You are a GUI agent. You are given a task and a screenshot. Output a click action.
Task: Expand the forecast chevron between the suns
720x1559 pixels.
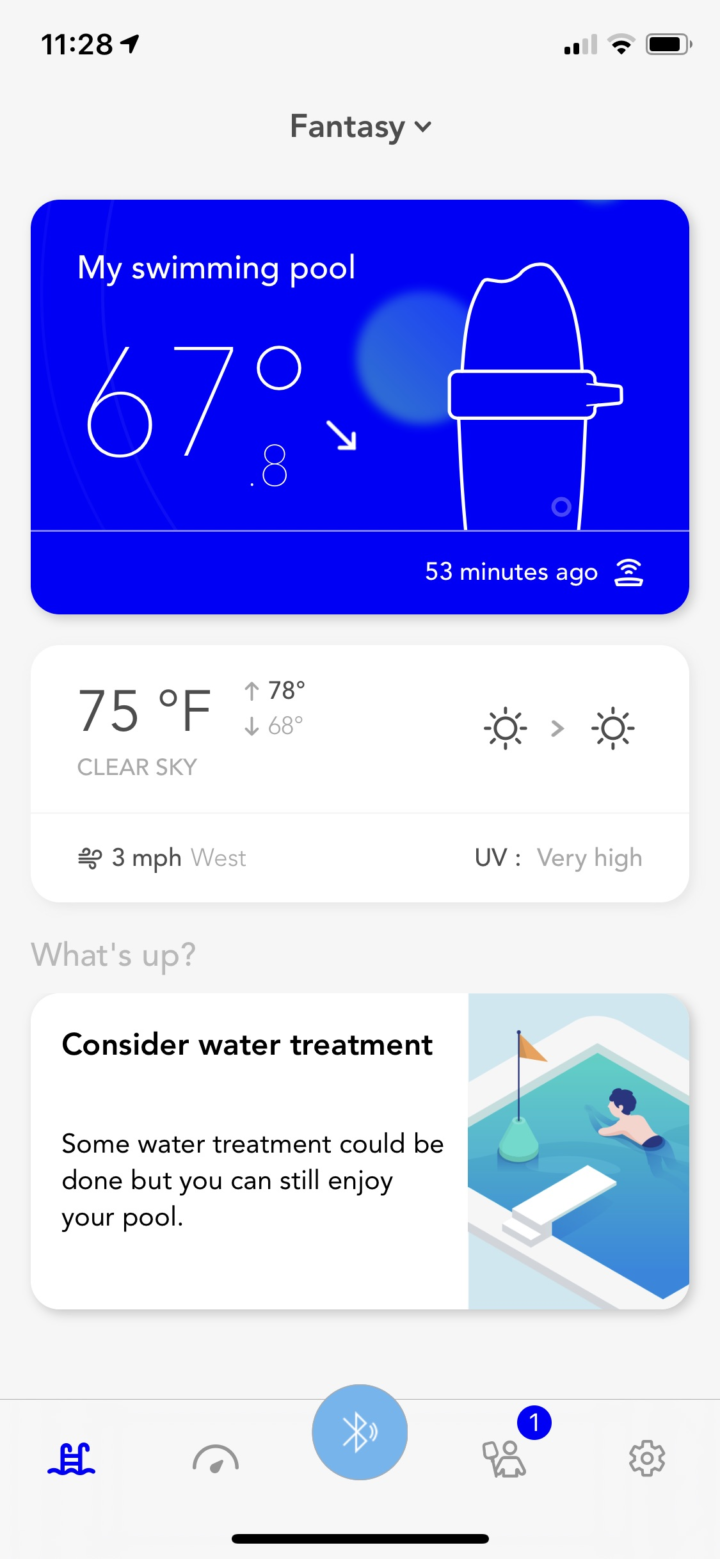click(x=557, y=727)
